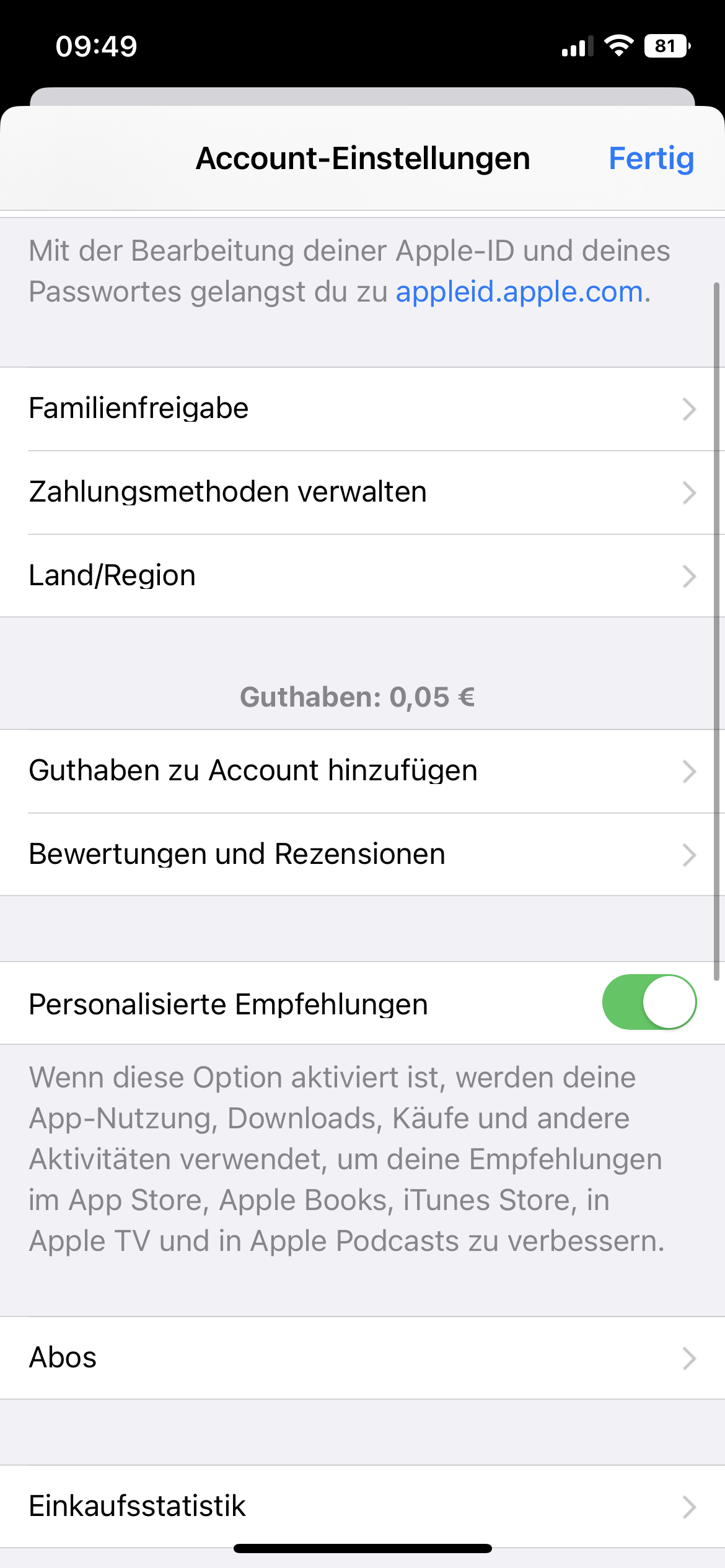This screenshot has height=1568, width=725.
Task: Disable Personalisierte Empfehlungen switch
Action: tap(649, 1003)
